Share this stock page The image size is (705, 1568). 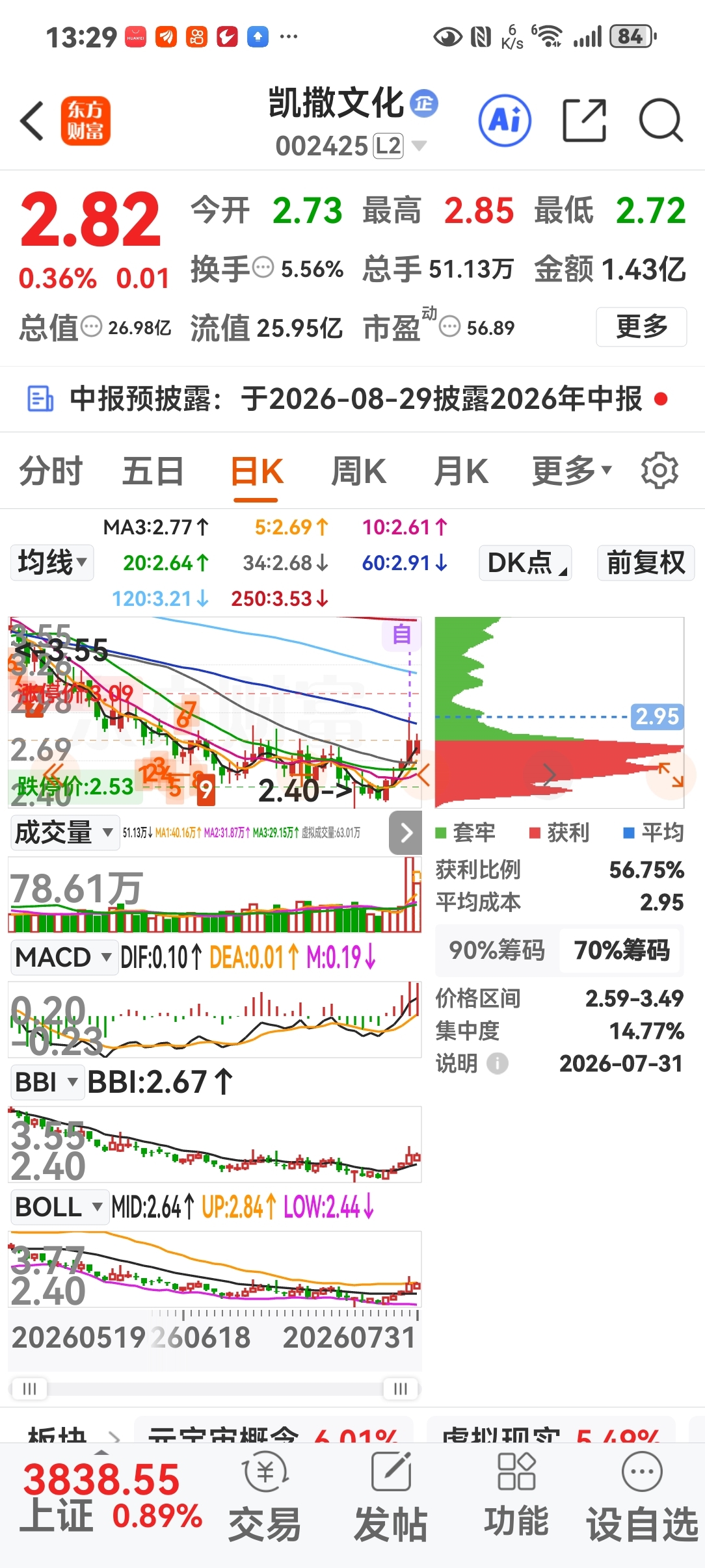coord(584,120)
